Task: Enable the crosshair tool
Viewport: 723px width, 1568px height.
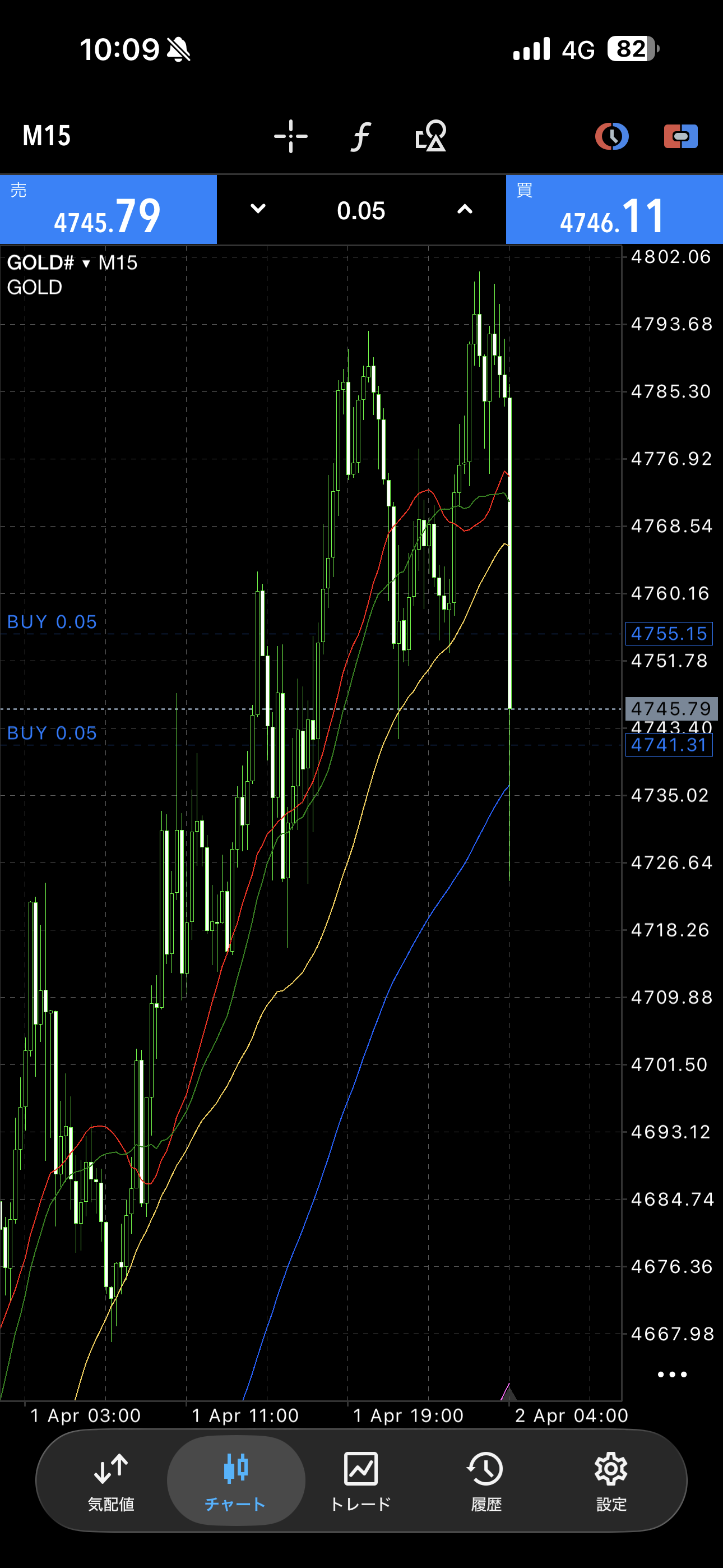Action: coord(291,136)
